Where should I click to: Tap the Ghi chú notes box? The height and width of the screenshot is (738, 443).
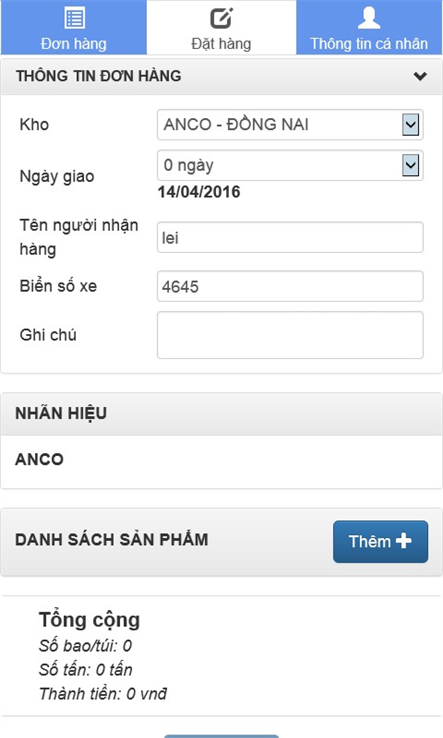tap(290, 335)
